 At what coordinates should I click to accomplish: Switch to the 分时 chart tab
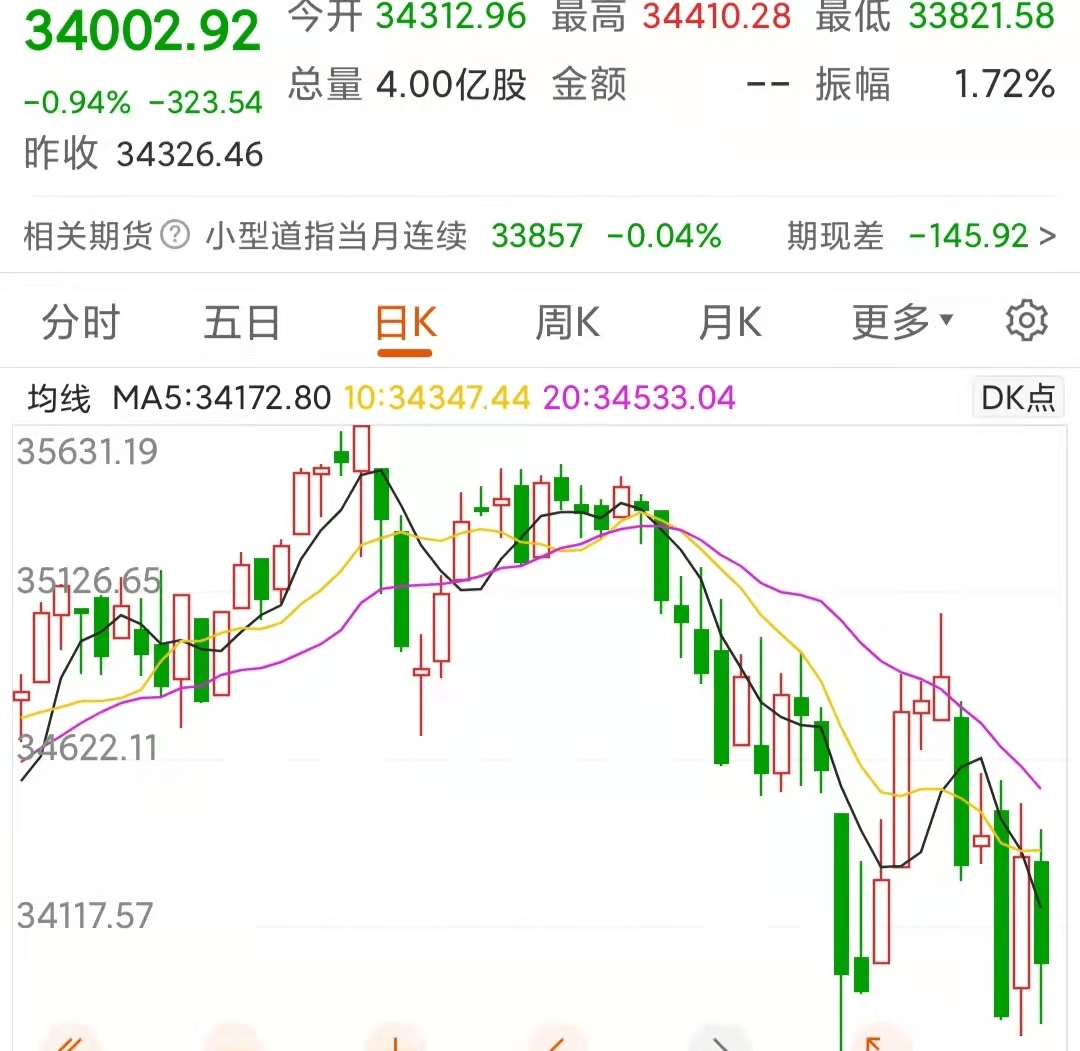pyautogui.click(x=81, y=323)
